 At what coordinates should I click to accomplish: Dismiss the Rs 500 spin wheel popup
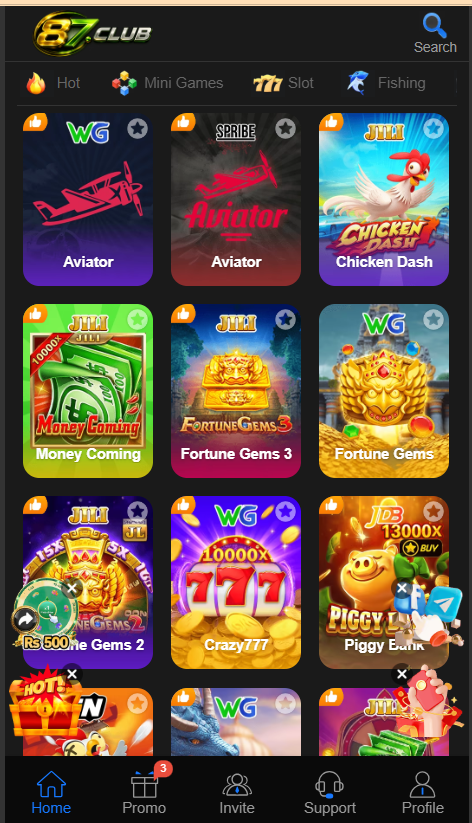pos(72,588)
